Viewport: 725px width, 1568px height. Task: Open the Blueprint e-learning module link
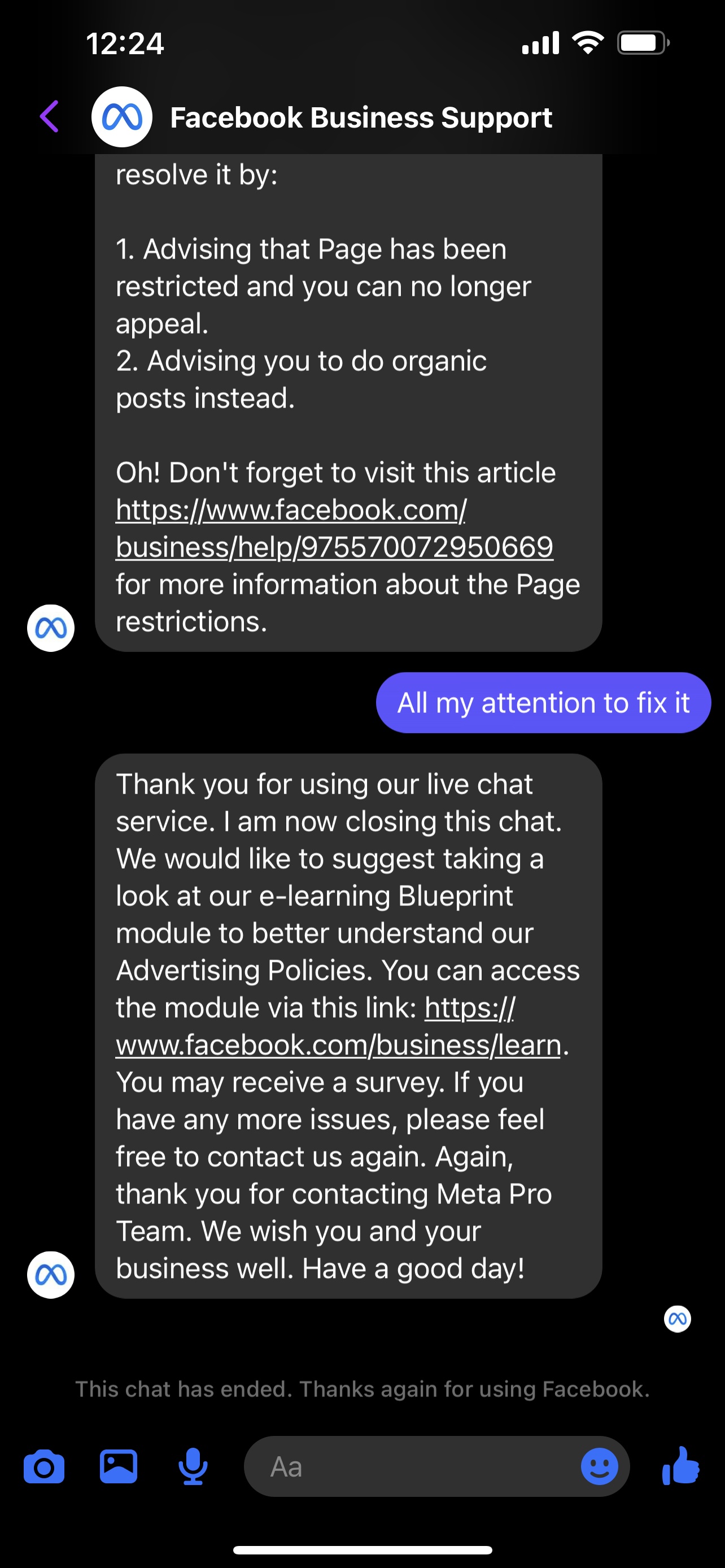tap(339, 1045)
